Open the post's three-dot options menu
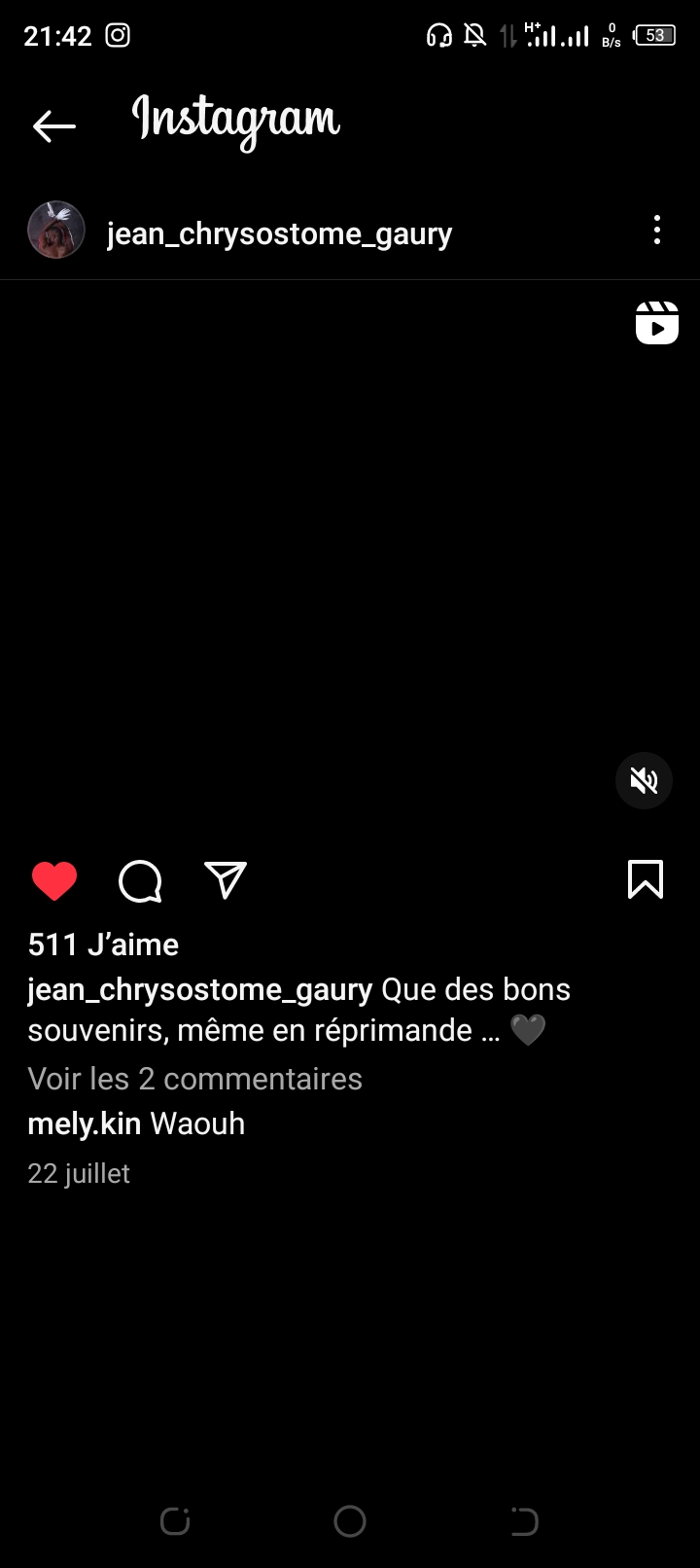 click(x=657, y=231)
